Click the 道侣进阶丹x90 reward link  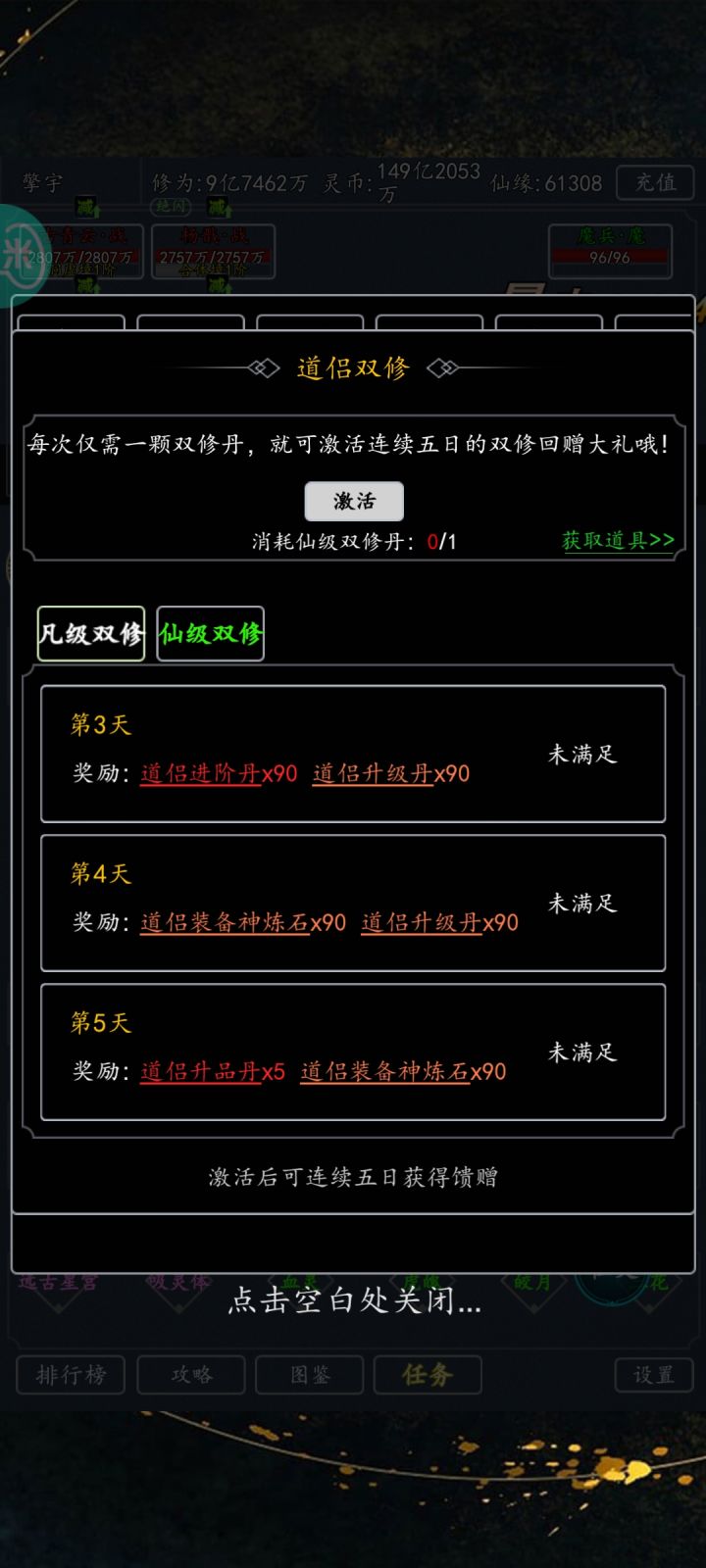point(201,773)
